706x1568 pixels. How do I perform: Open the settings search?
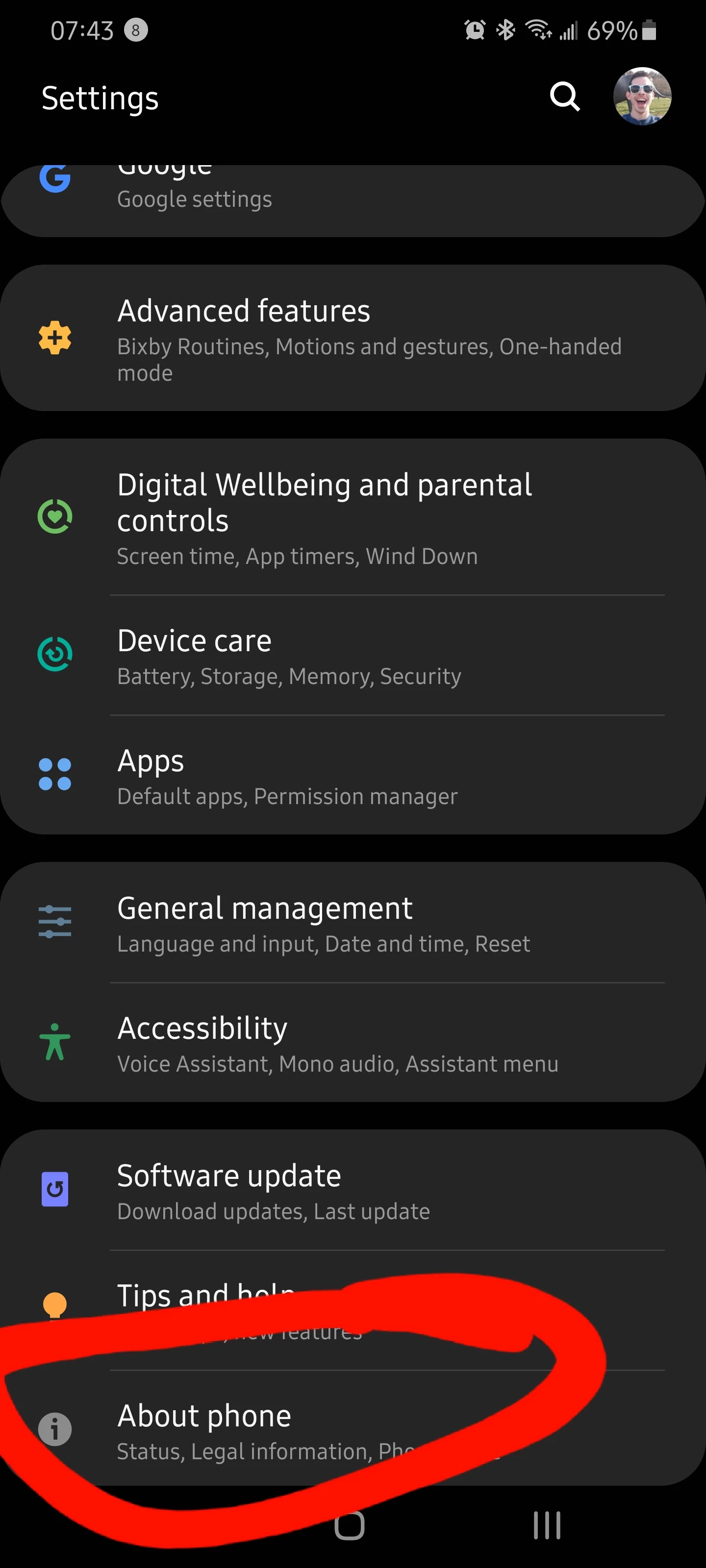(x=565, y=97)
